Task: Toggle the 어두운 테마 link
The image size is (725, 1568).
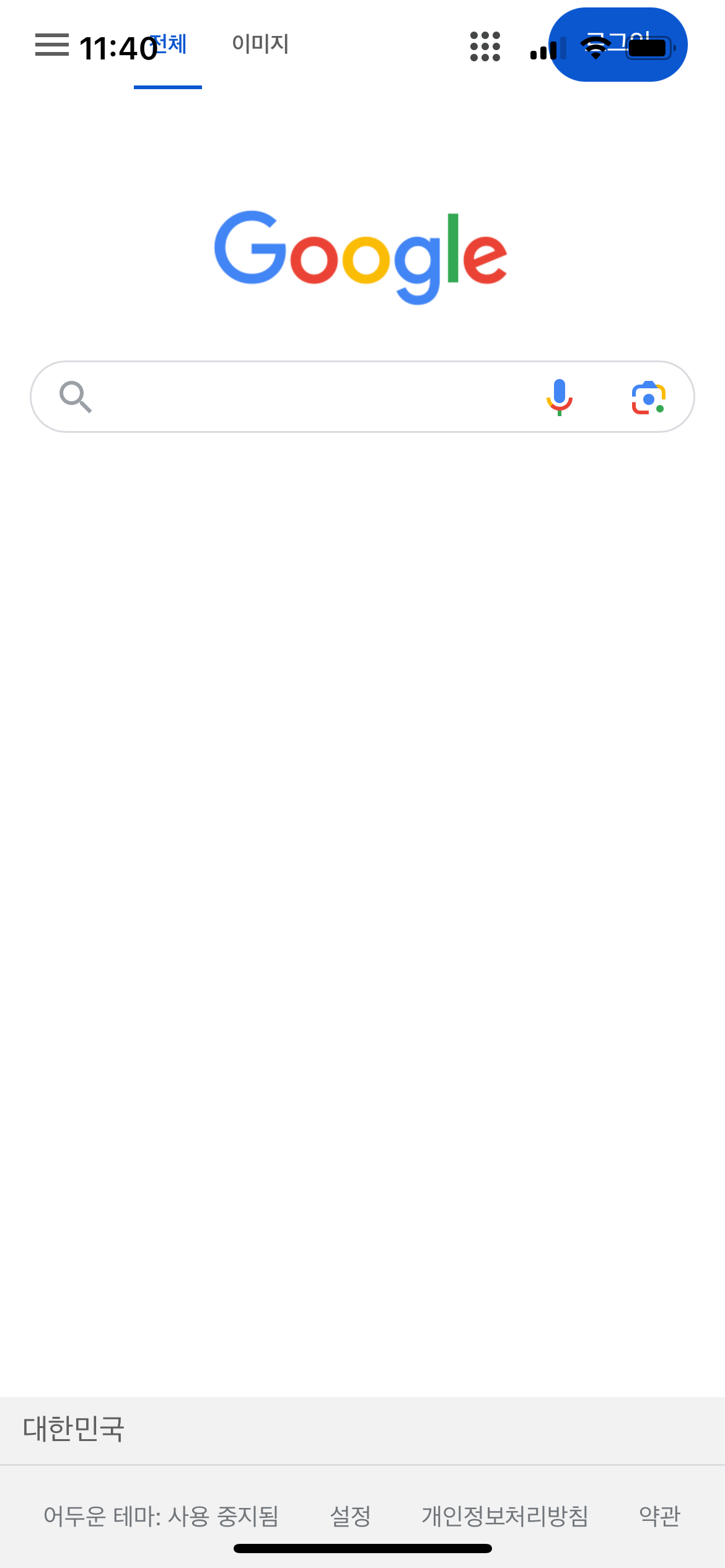Action: [x=161, y=1516]
